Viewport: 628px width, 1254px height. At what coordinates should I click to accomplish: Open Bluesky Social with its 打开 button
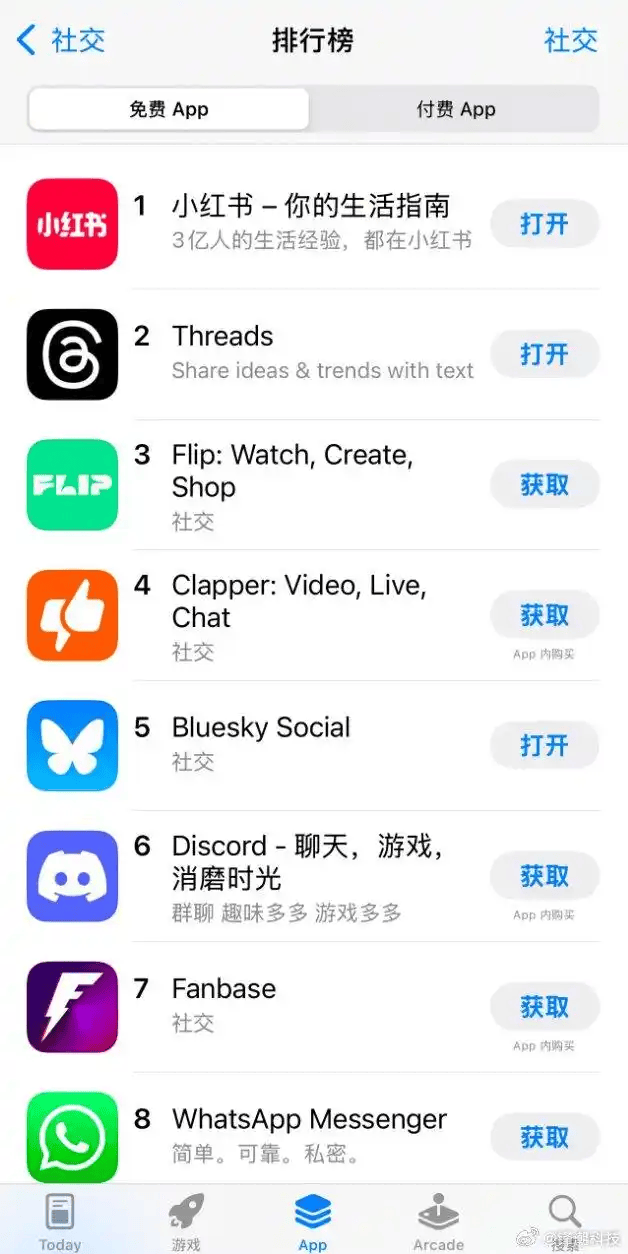544,746
